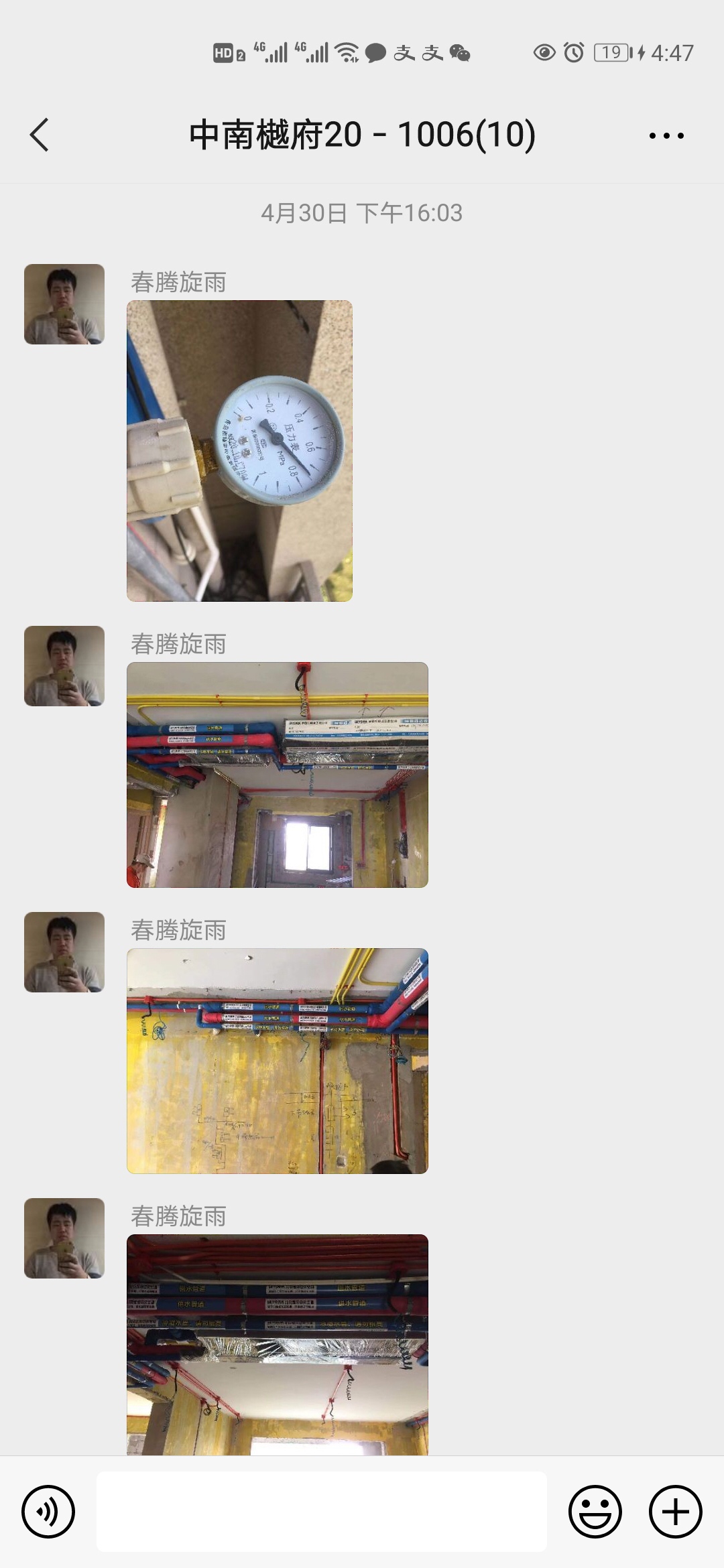724x1568 pixels.
Task: Focus the message text field
Action: coord(322,1512)
